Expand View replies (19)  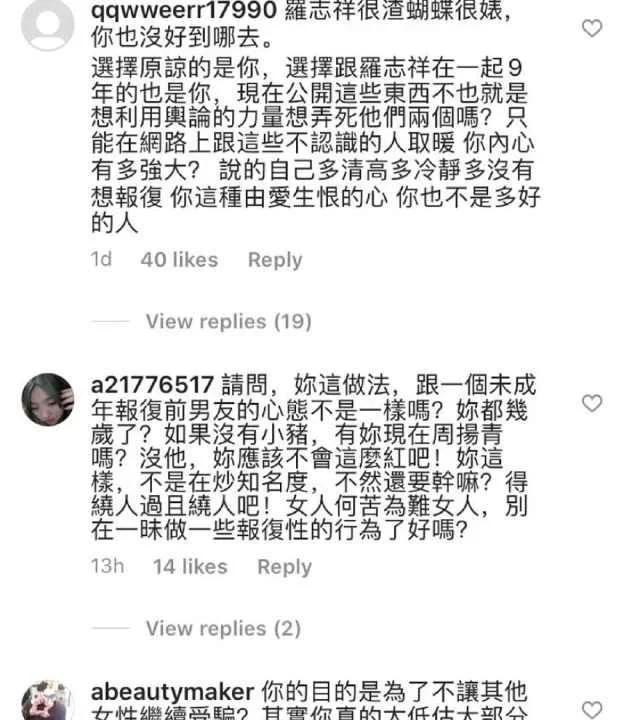[228, 322]
